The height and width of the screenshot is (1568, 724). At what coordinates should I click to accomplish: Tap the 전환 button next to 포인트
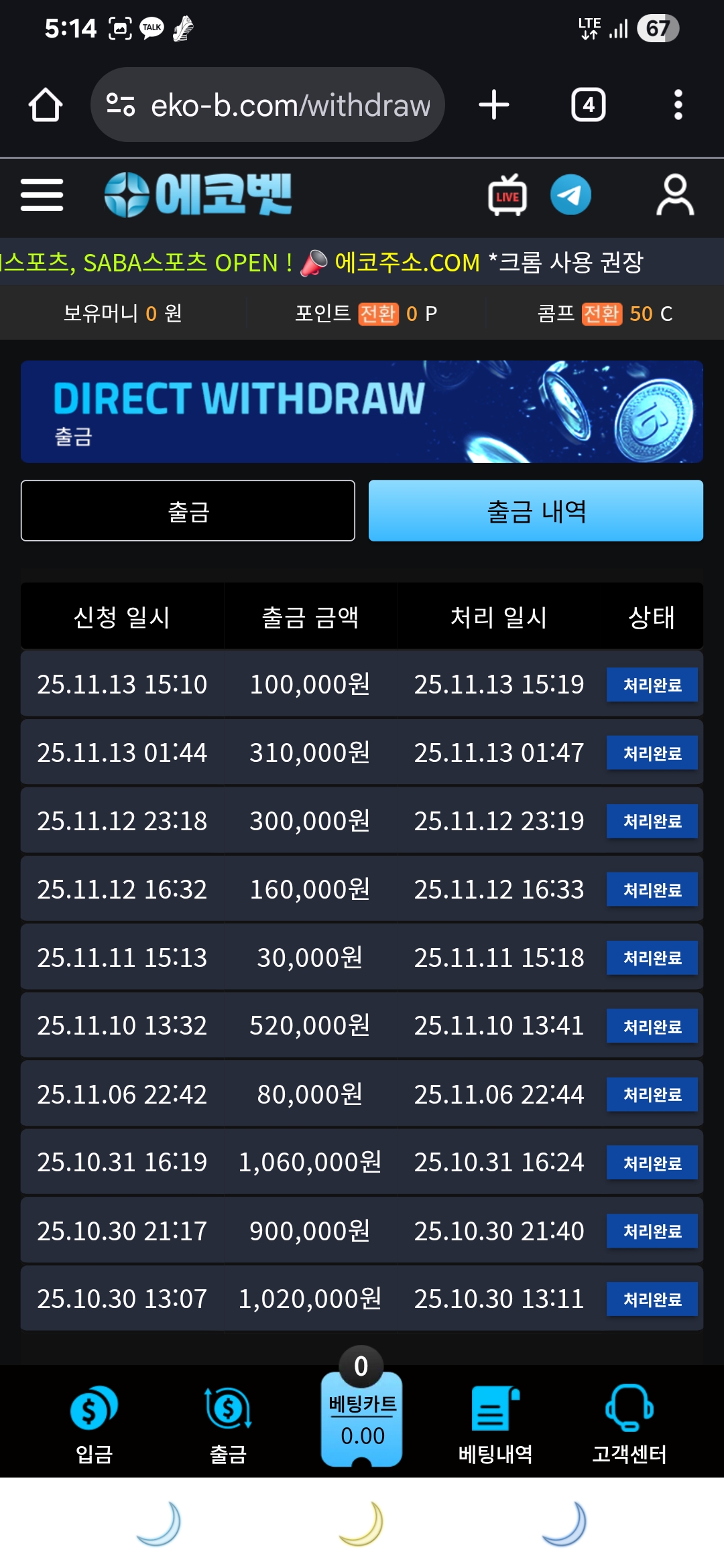pyautogui.click(x=378, y=314)
